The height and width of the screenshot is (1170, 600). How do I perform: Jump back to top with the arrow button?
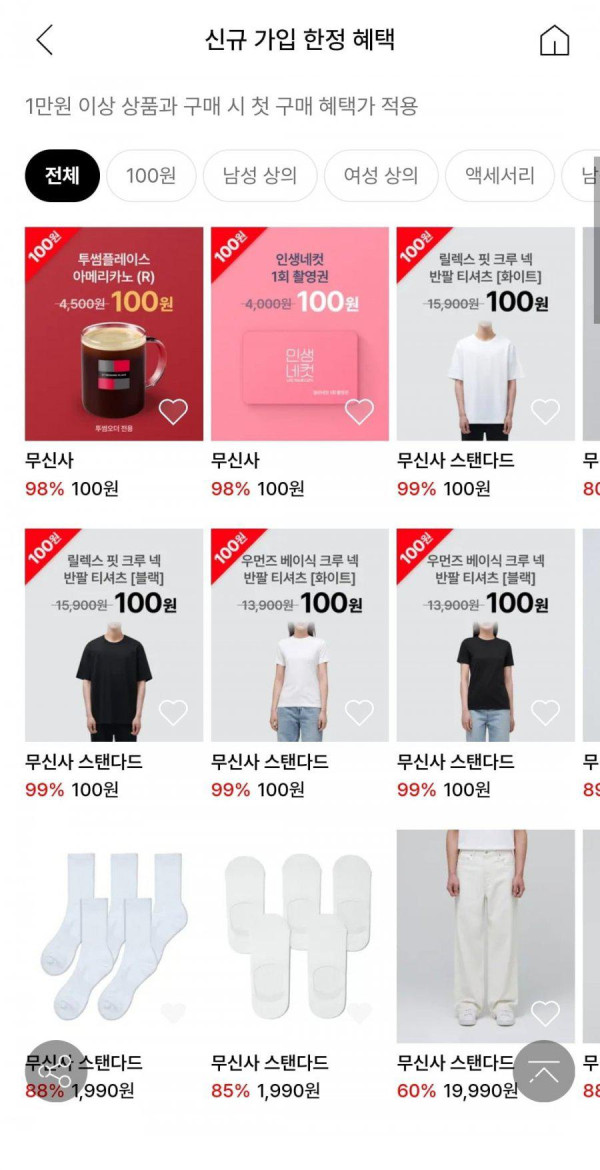544,1072
